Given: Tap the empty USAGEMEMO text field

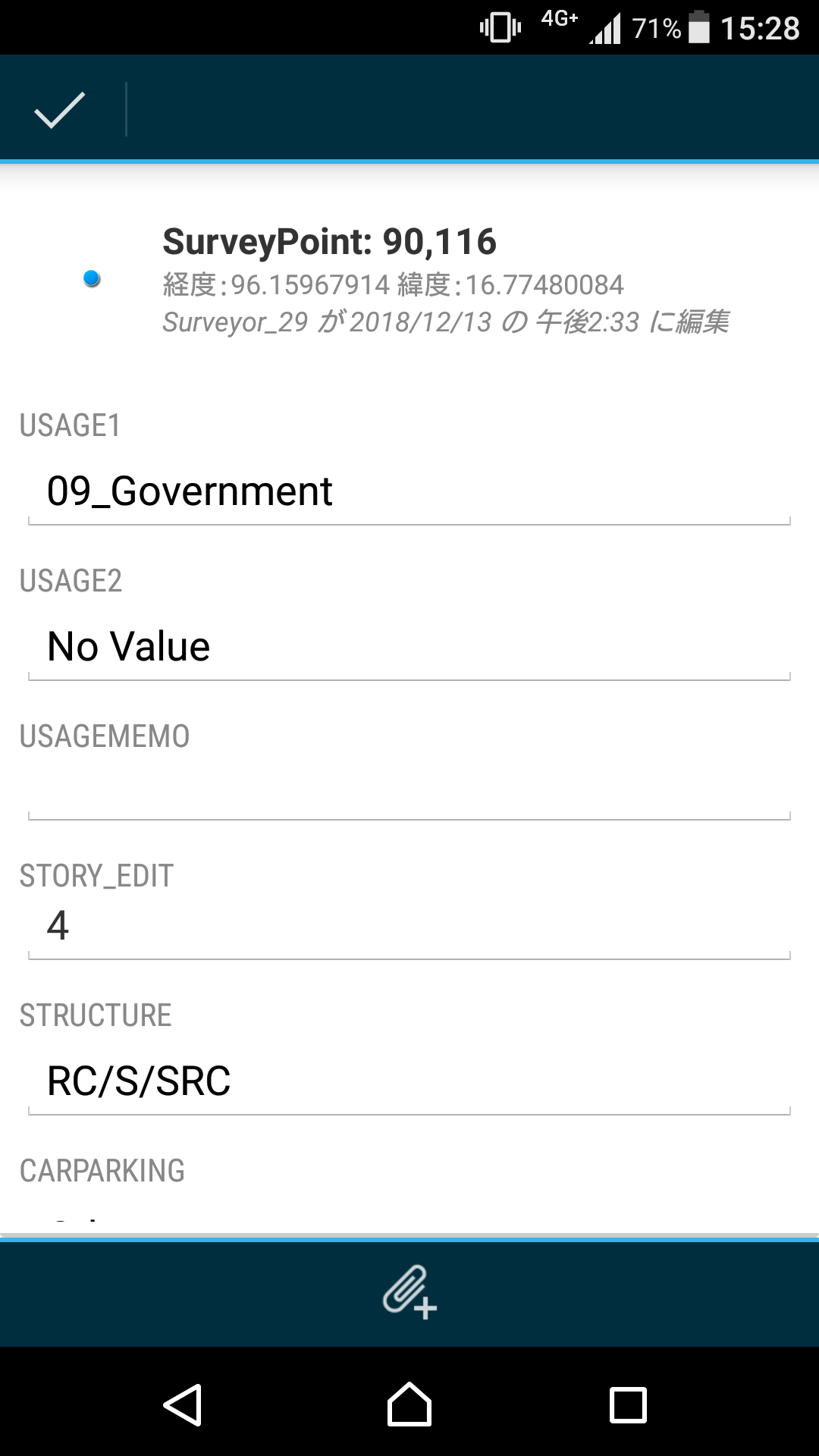Looking at the screenshot, I should tap(409, 792).
